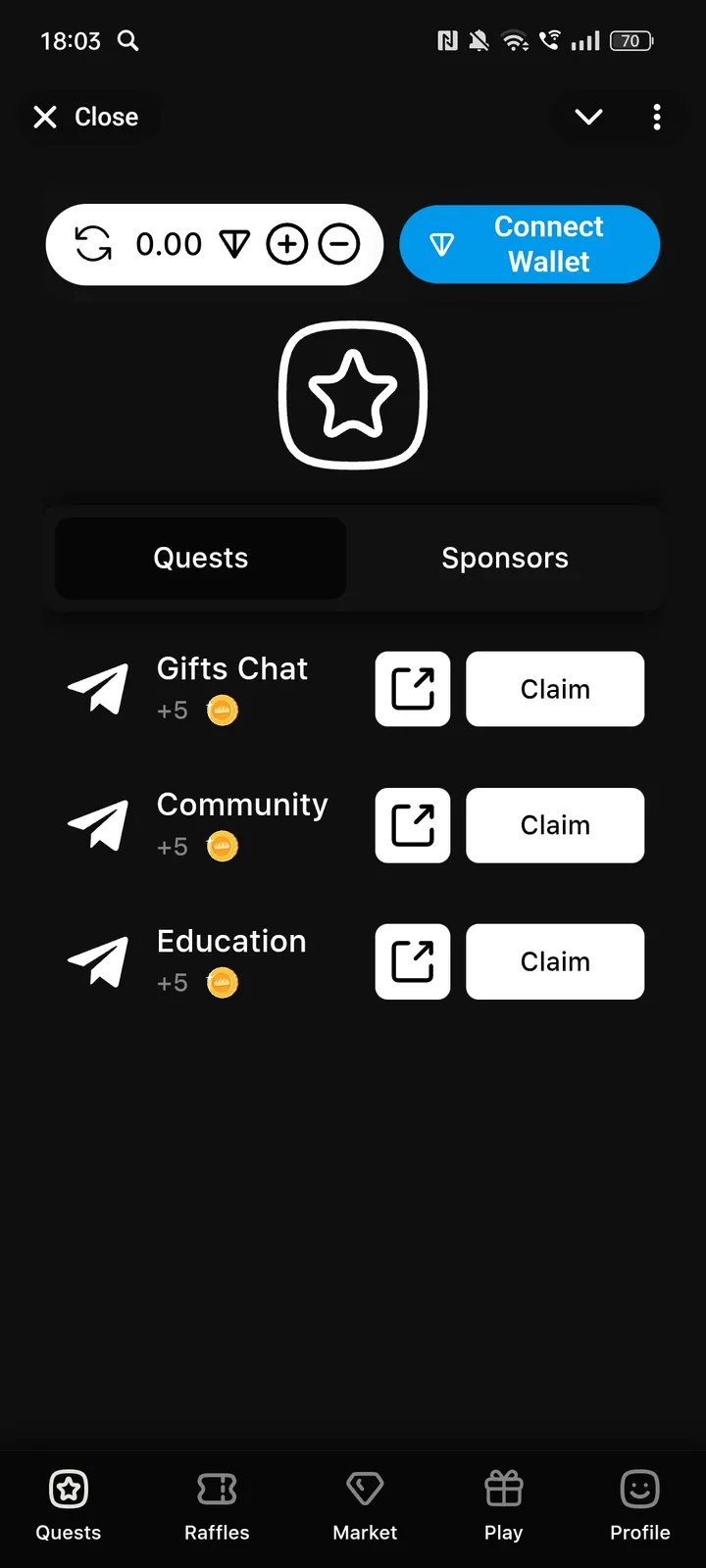Increase balance with the plus control

(286, 244)
